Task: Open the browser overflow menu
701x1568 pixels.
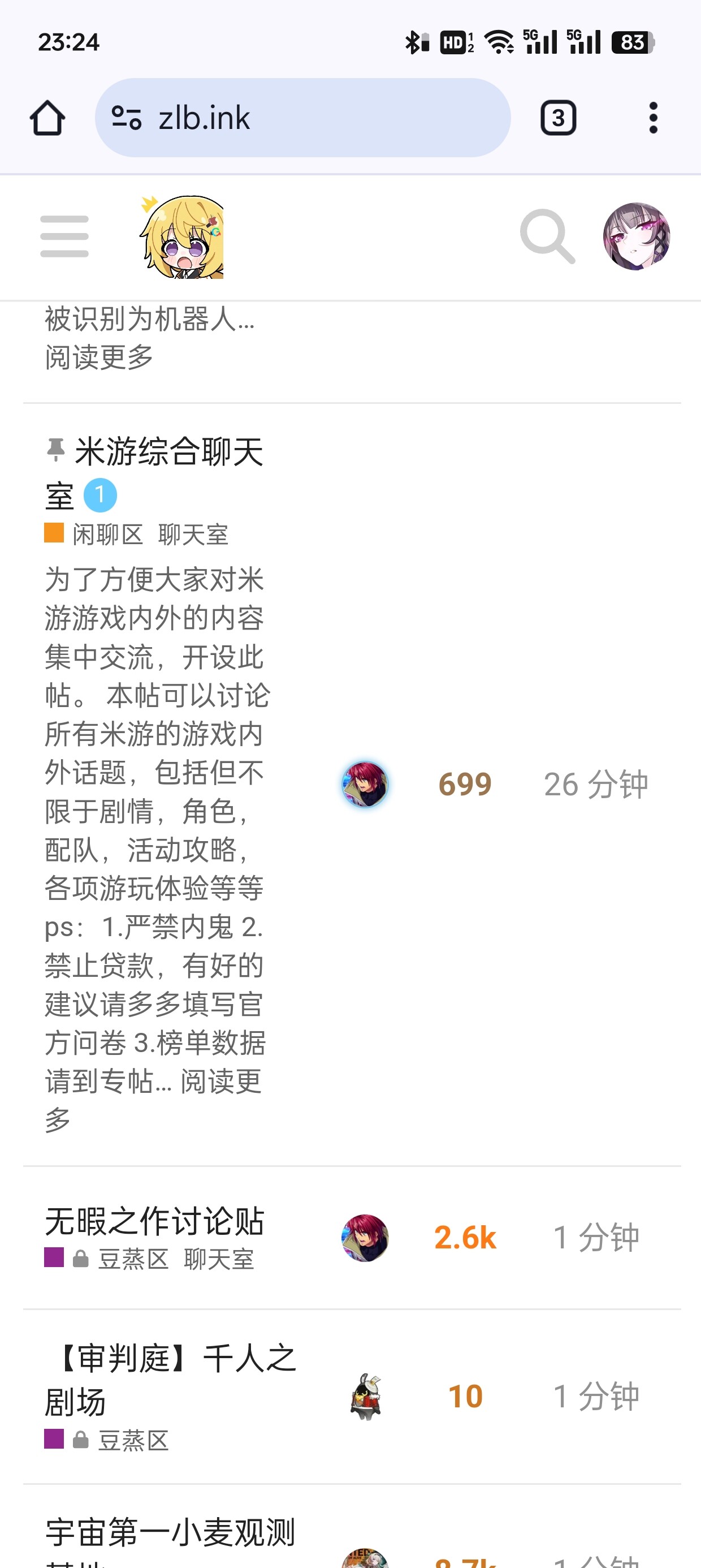Action: (653, 118)
